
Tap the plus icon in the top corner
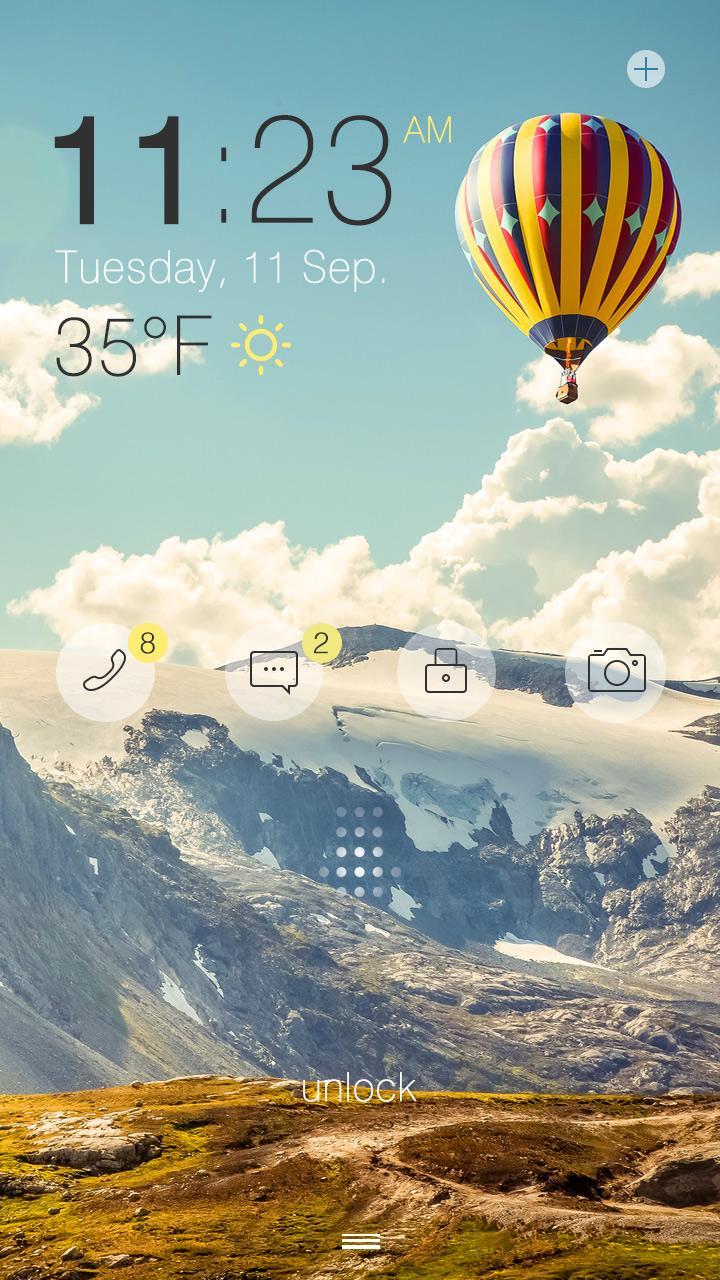(648, 68)
